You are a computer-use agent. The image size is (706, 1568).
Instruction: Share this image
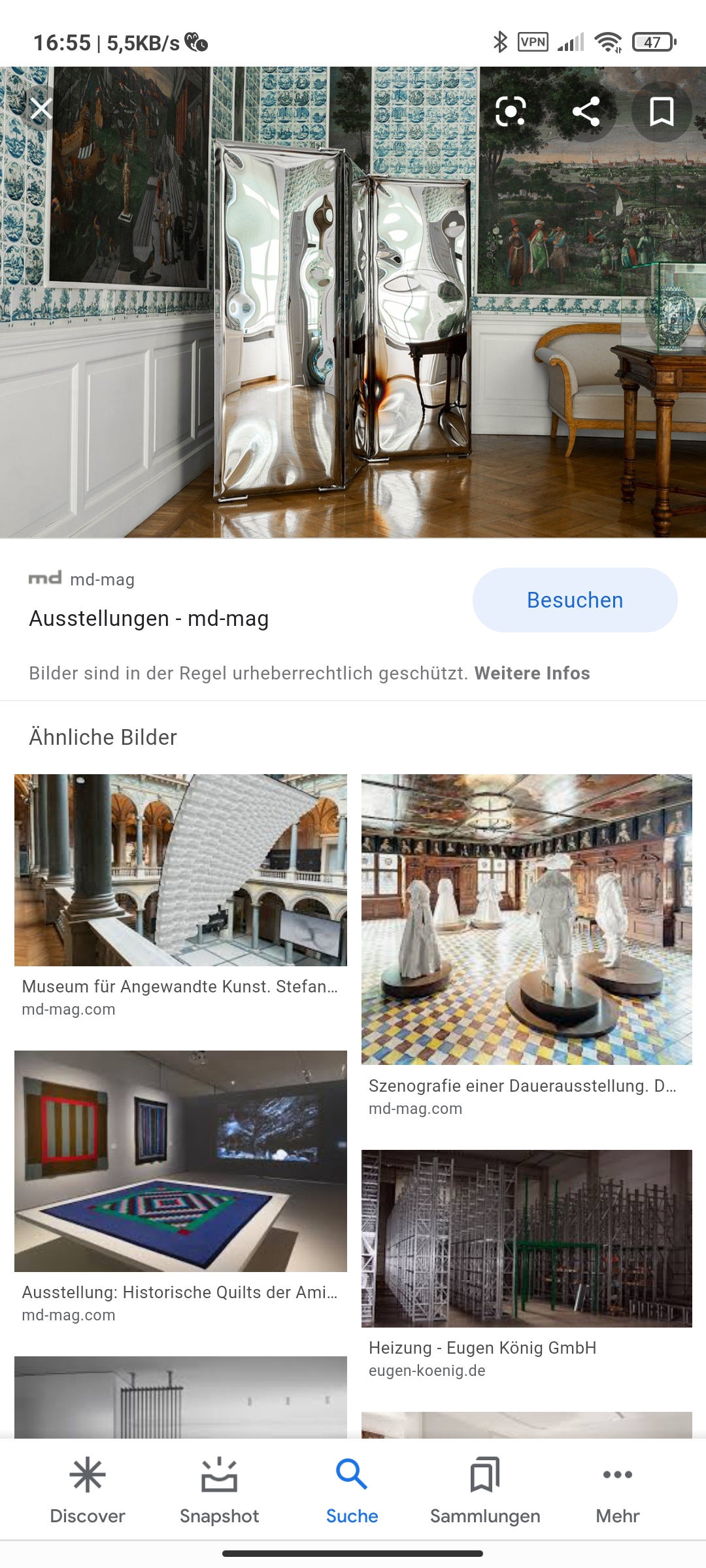pyautogui.click(x=586, y=111)
